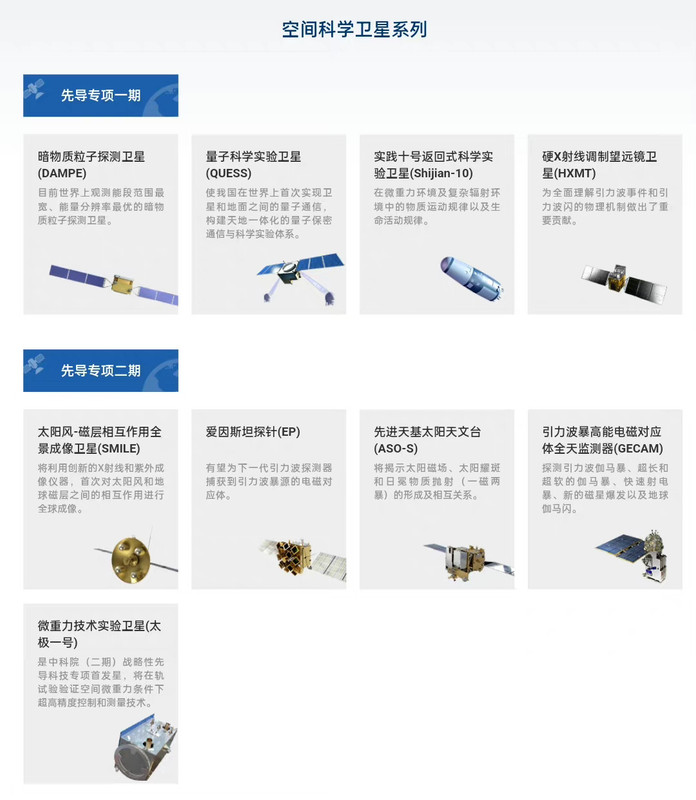Viewport: 696px width, 800px height.
Task: Open the DAMPE dark matter satellite card
Action: [100, 224]
